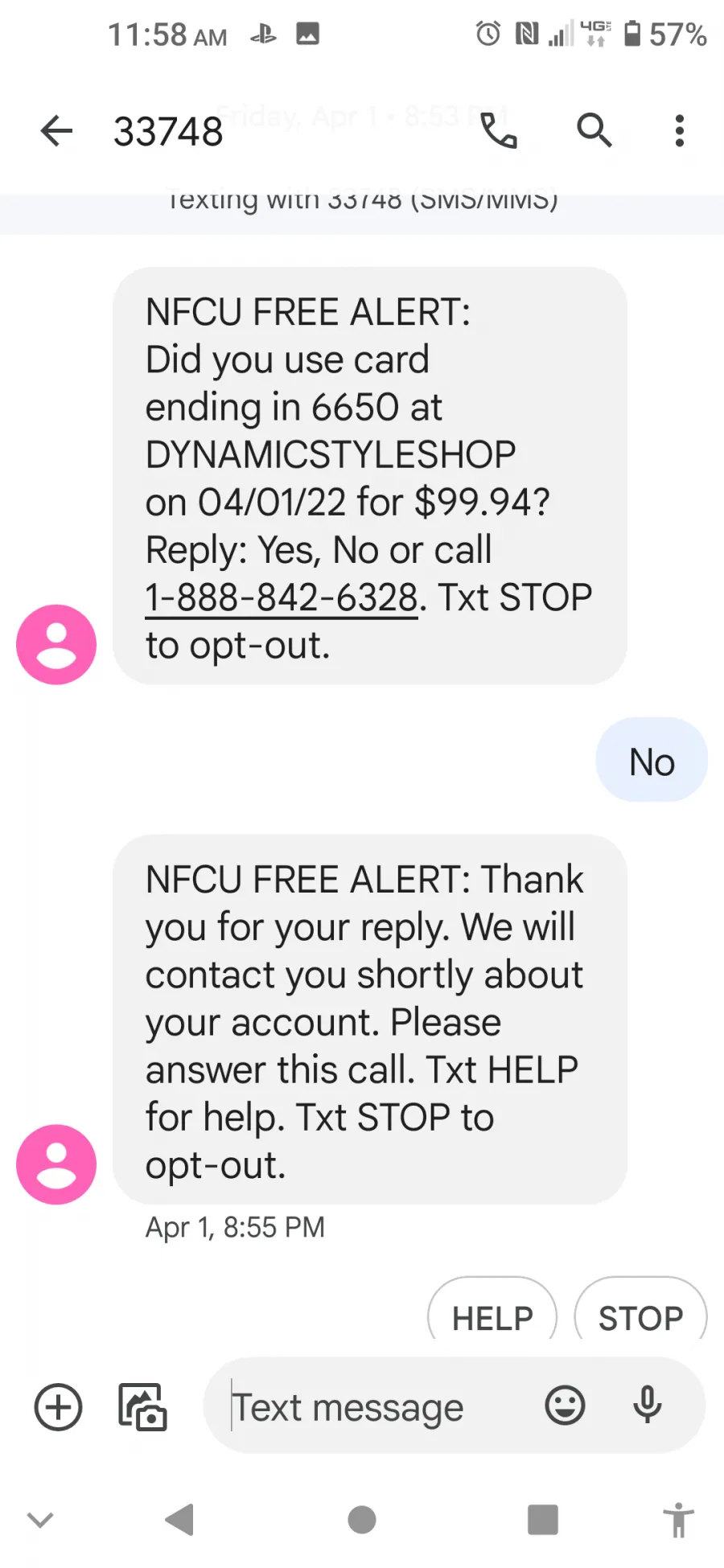Viewport: 724px width, 1568px height.
Task: Tap the phone number 1-888-842-6328 link
Action: (281, 597)
